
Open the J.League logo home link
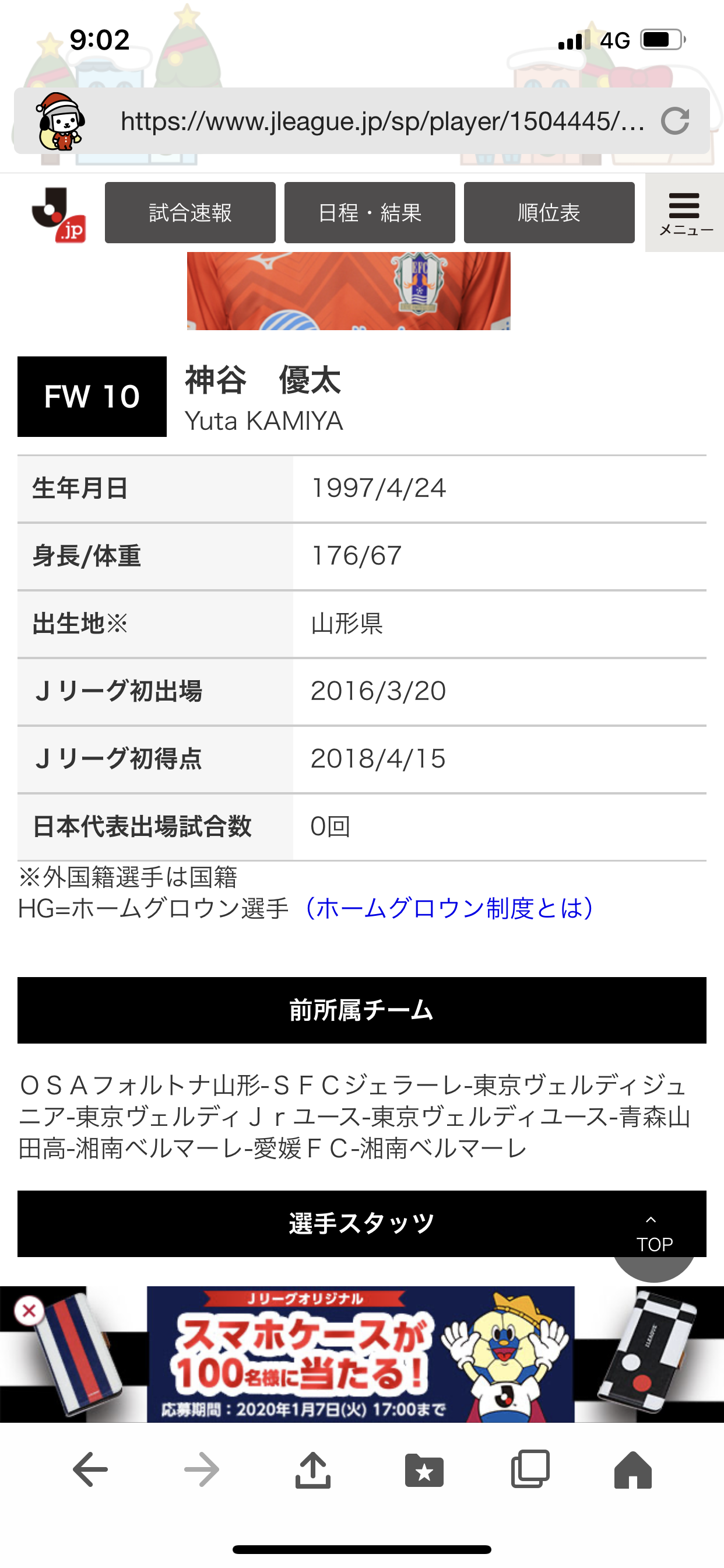[58, 214]
